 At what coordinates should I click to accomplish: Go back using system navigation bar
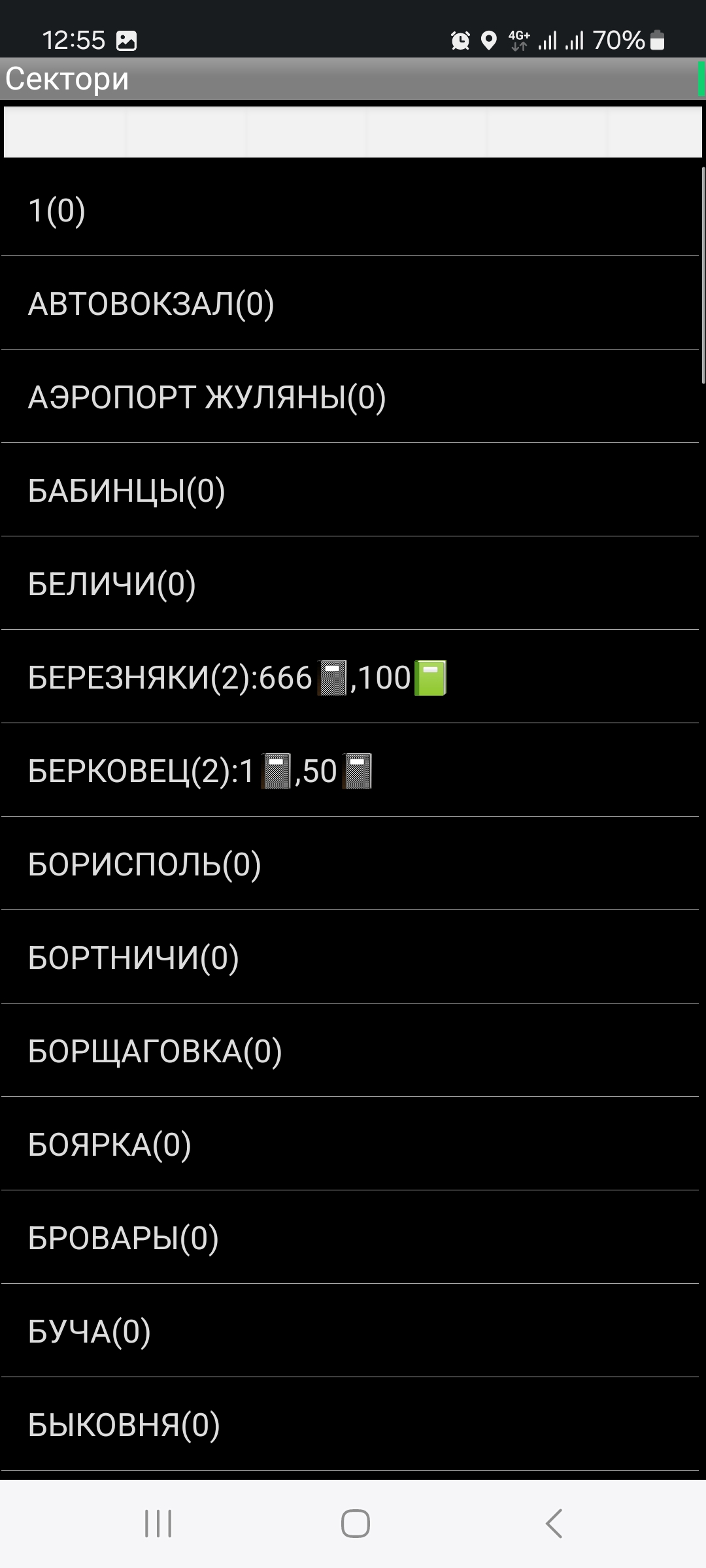point(554,1524)
